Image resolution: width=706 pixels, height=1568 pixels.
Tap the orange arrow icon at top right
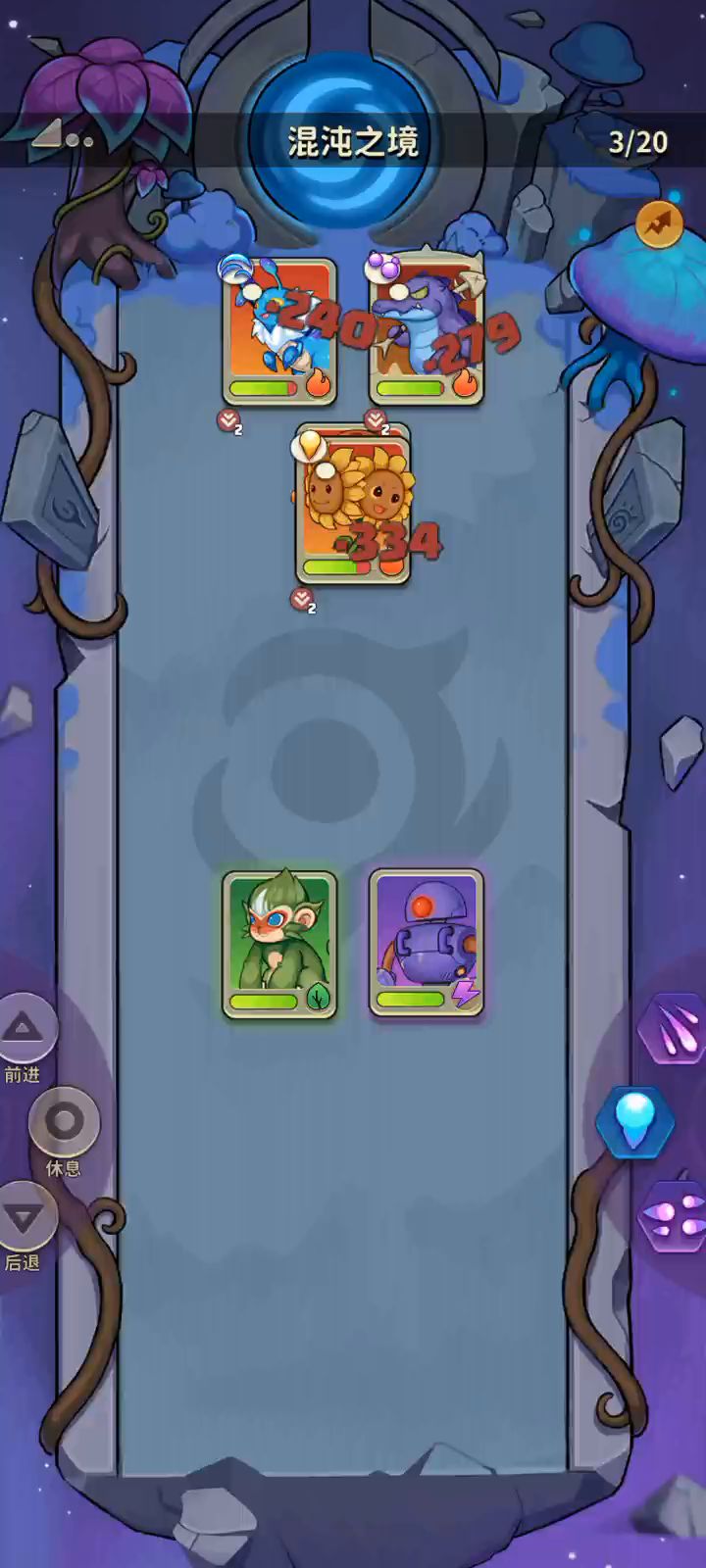660,225
